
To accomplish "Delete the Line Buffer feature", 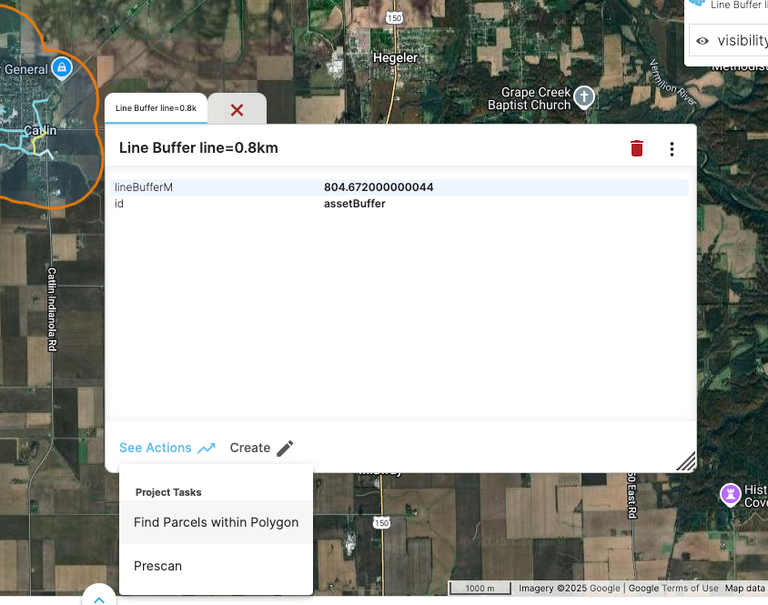I will point(637,149).
